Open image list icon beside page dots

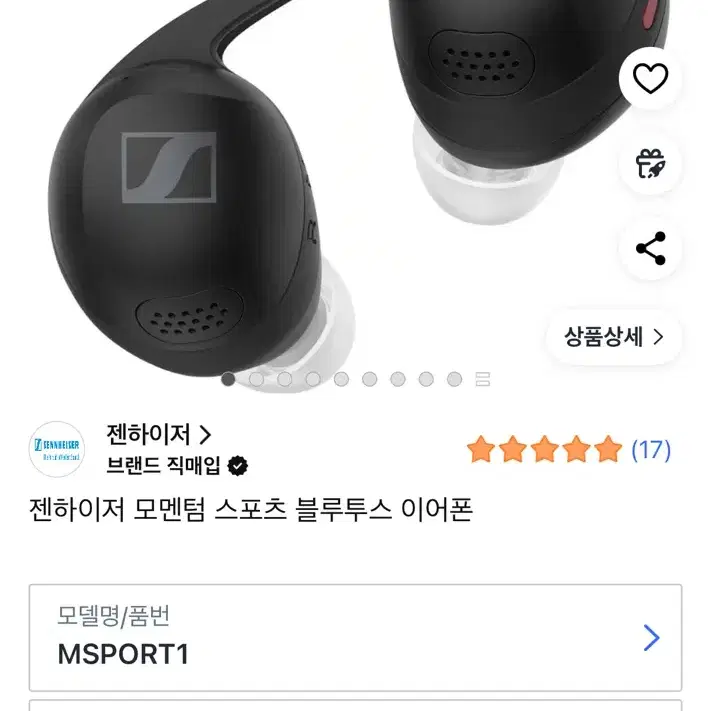483,379
